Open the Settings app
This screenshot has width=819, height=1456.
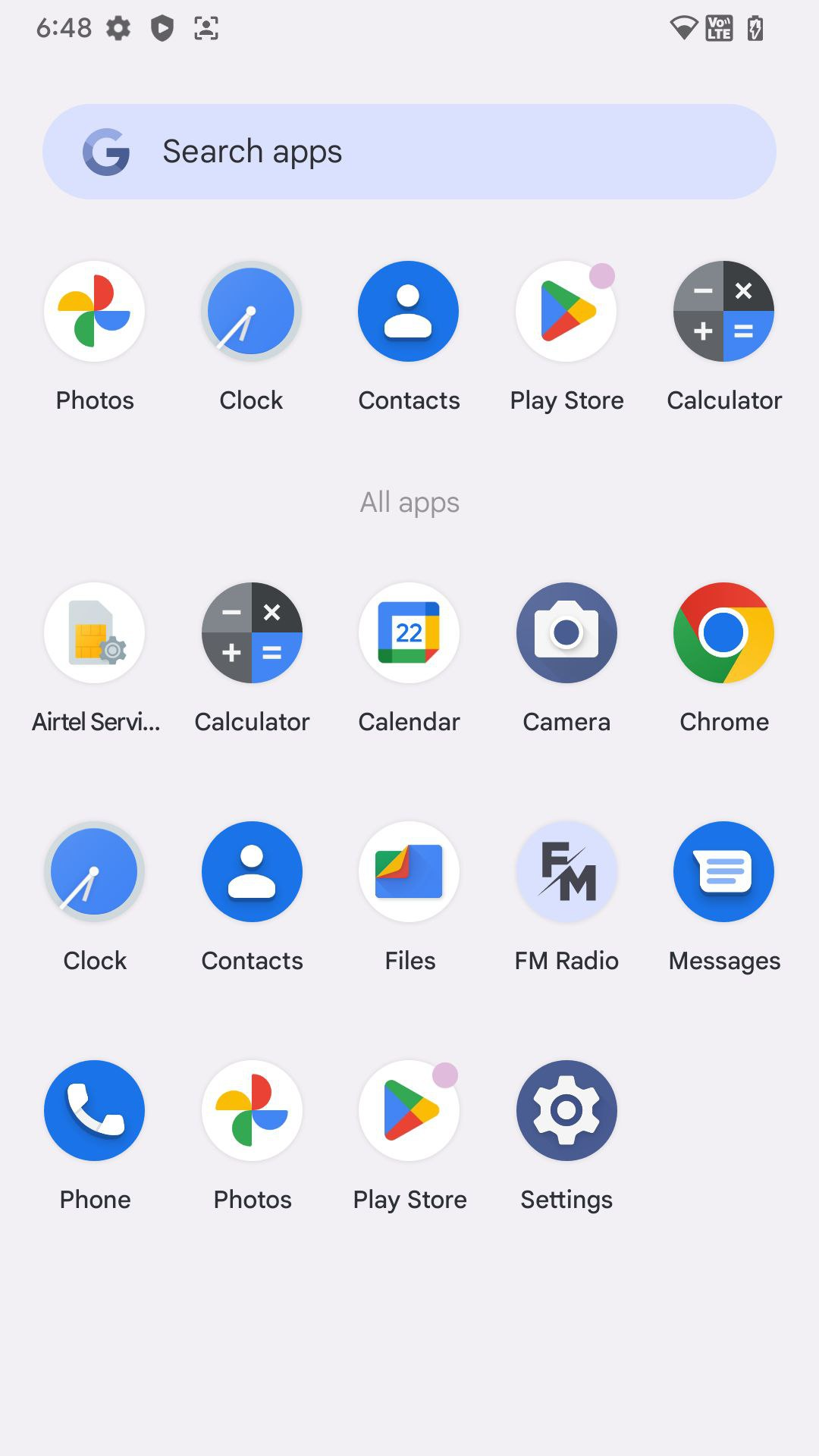[x=566, y=1111]
